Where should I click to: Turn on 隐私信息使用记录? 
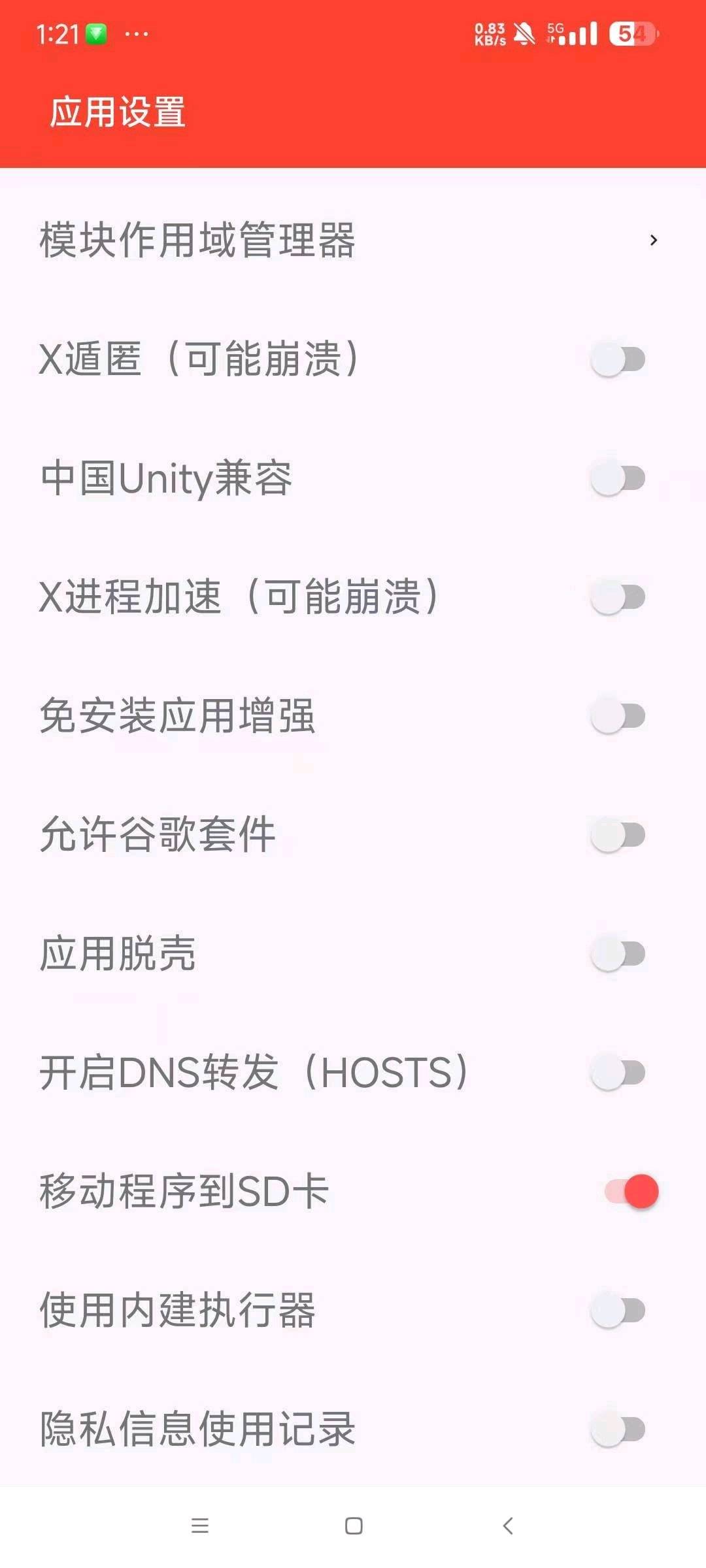618,1429
